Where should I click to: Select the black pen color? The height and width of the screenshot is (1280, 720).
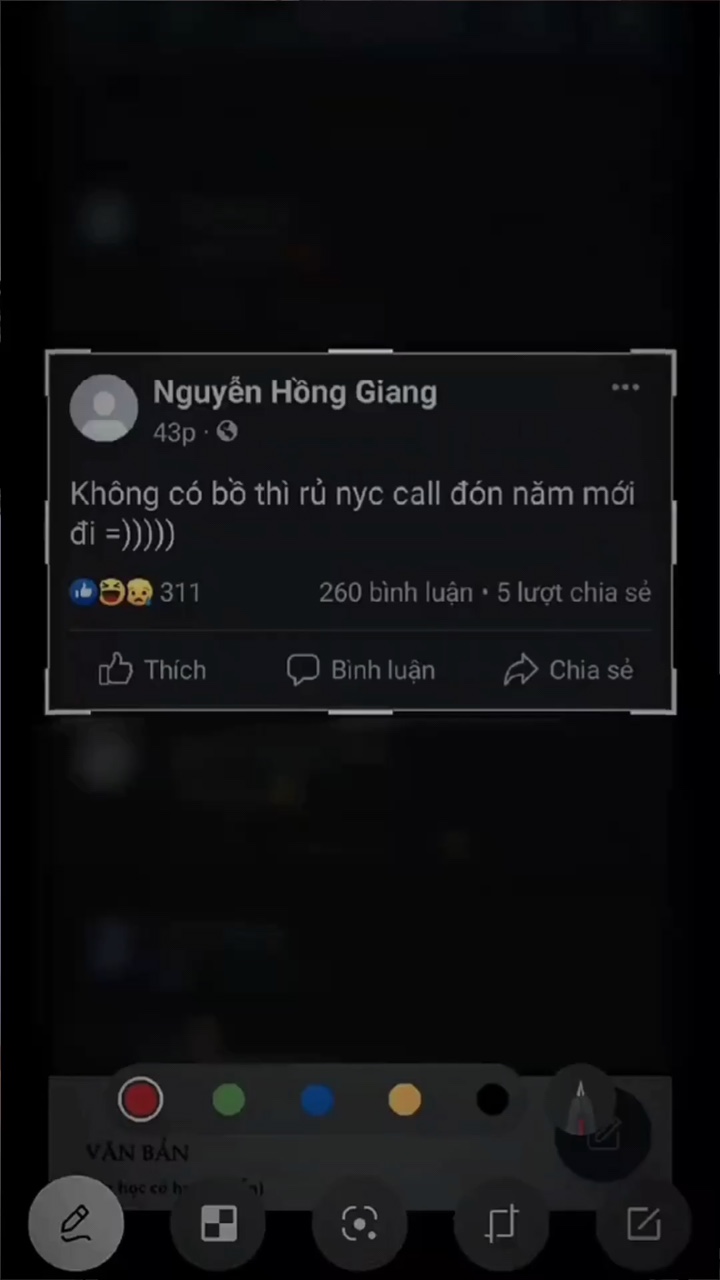(x=492, y=1100)
